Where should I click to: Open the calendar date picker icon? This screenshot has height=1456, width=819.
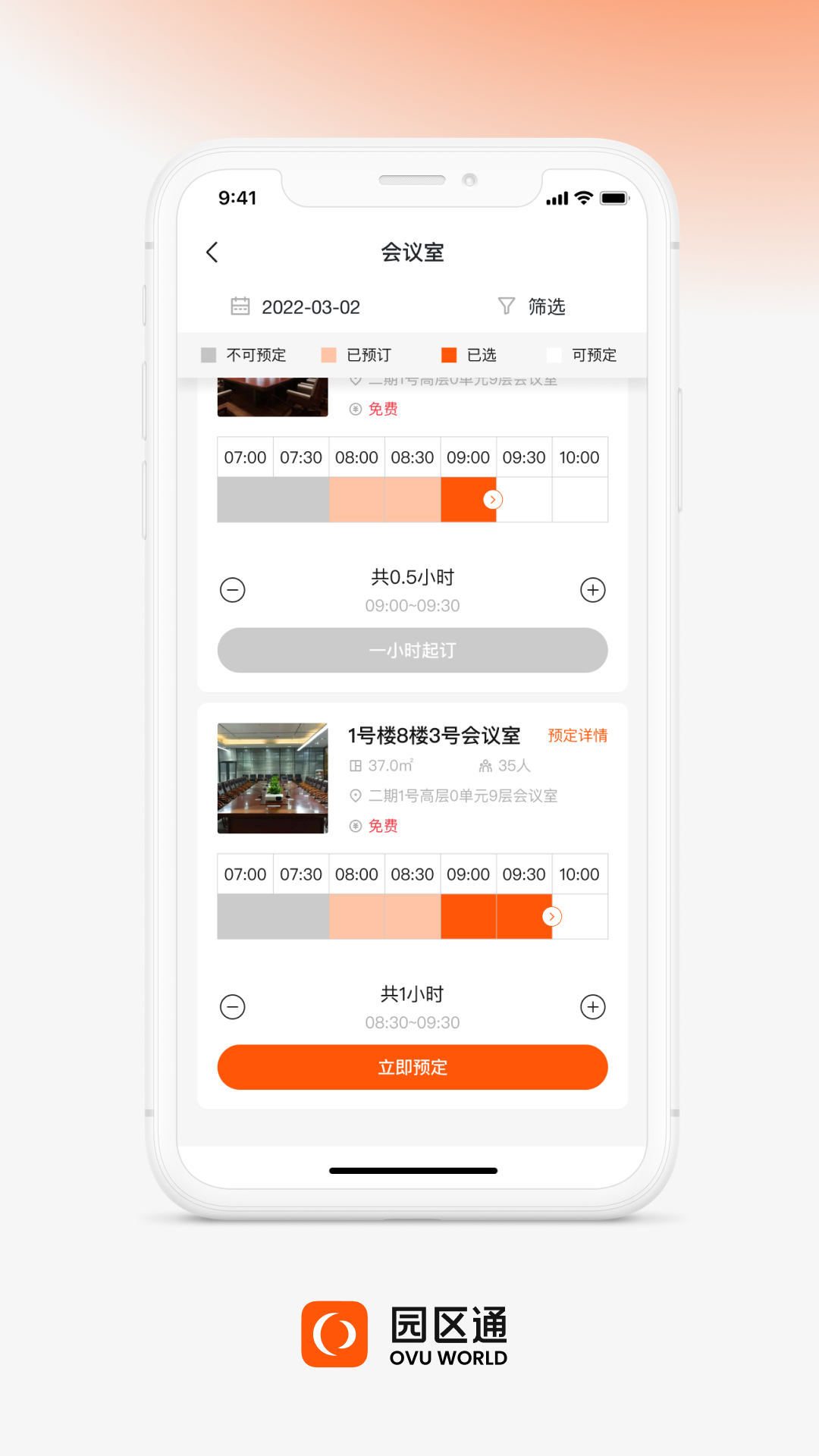[240, 306]
